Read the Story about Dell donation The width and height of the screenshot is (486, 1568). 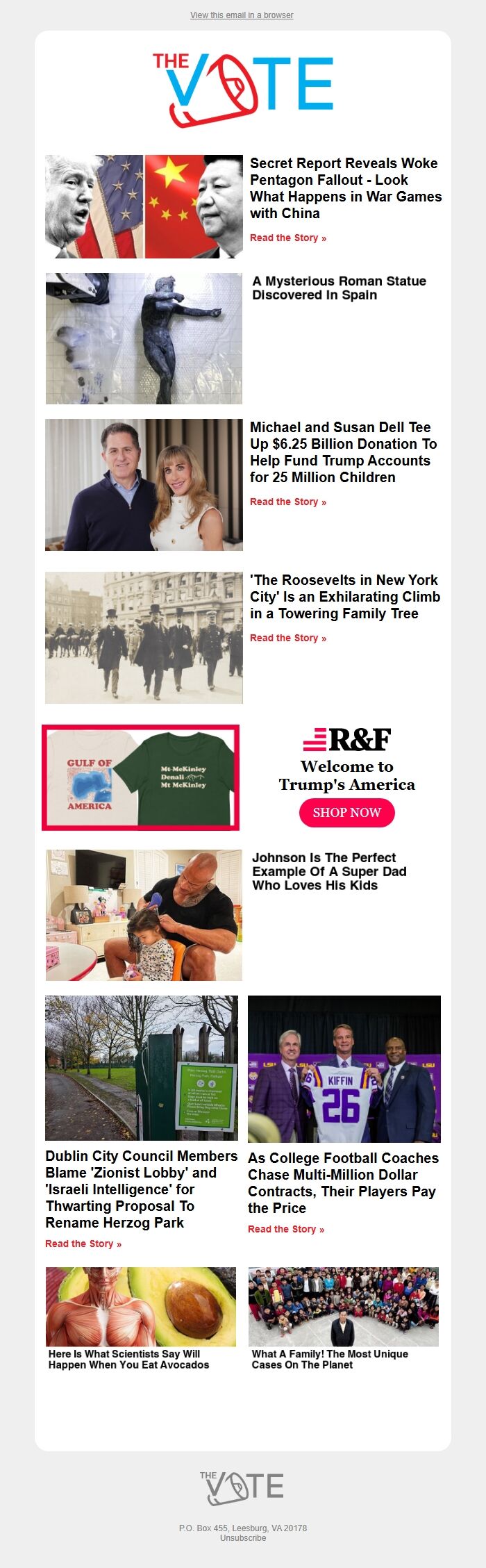287,502
